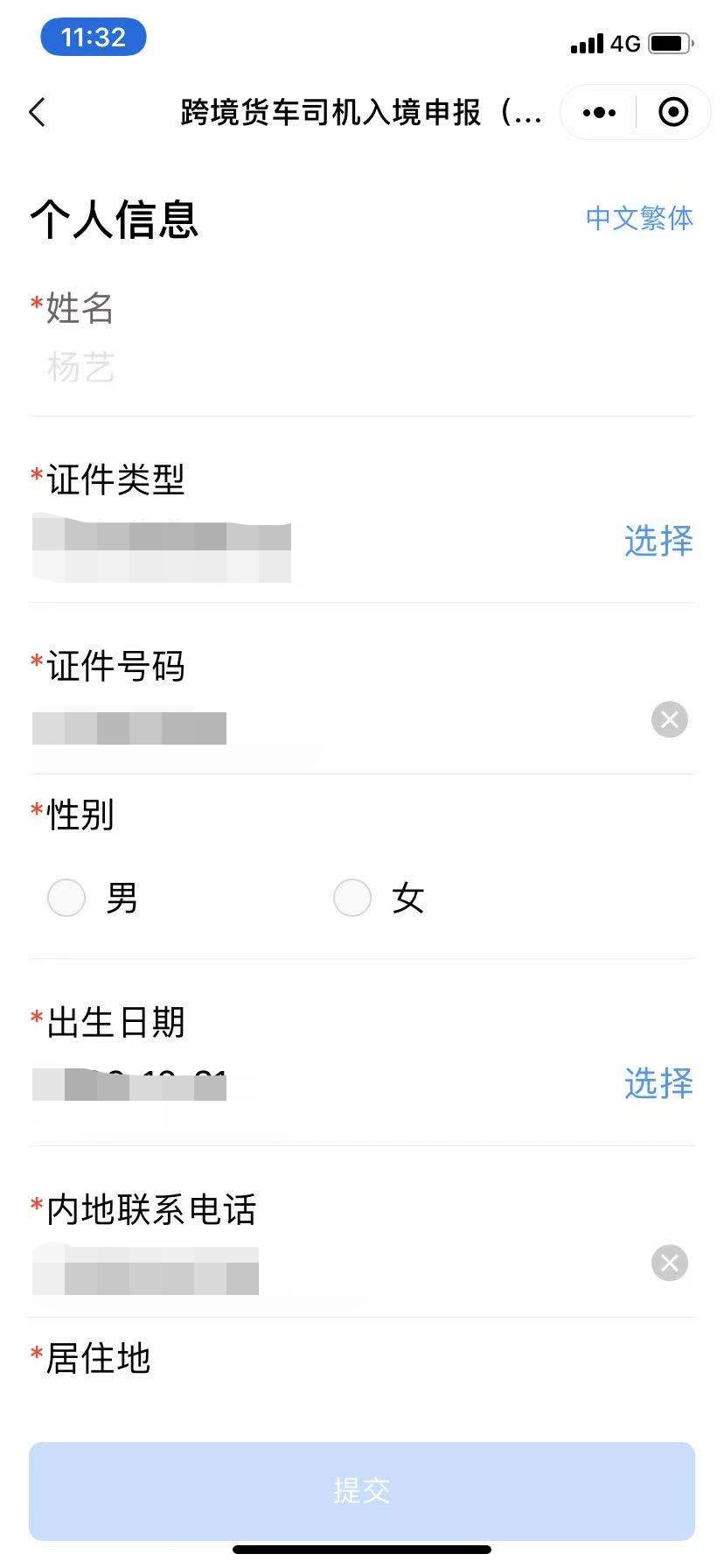Switch language to 中文繁体

639,218
